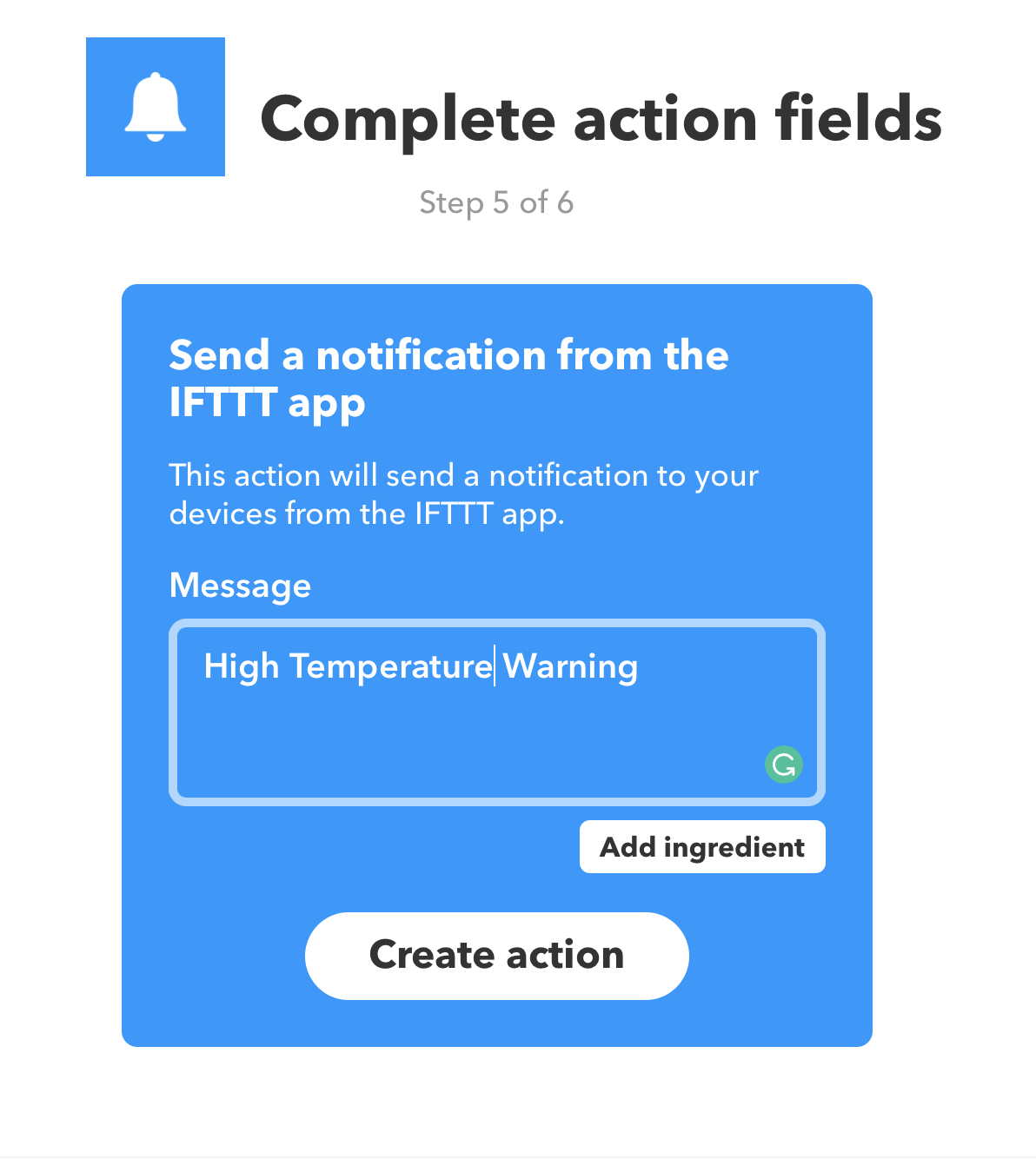This screenshot has width=1036, height=1159.
Task: Tap Create action to finish
Action: [496, 955]
